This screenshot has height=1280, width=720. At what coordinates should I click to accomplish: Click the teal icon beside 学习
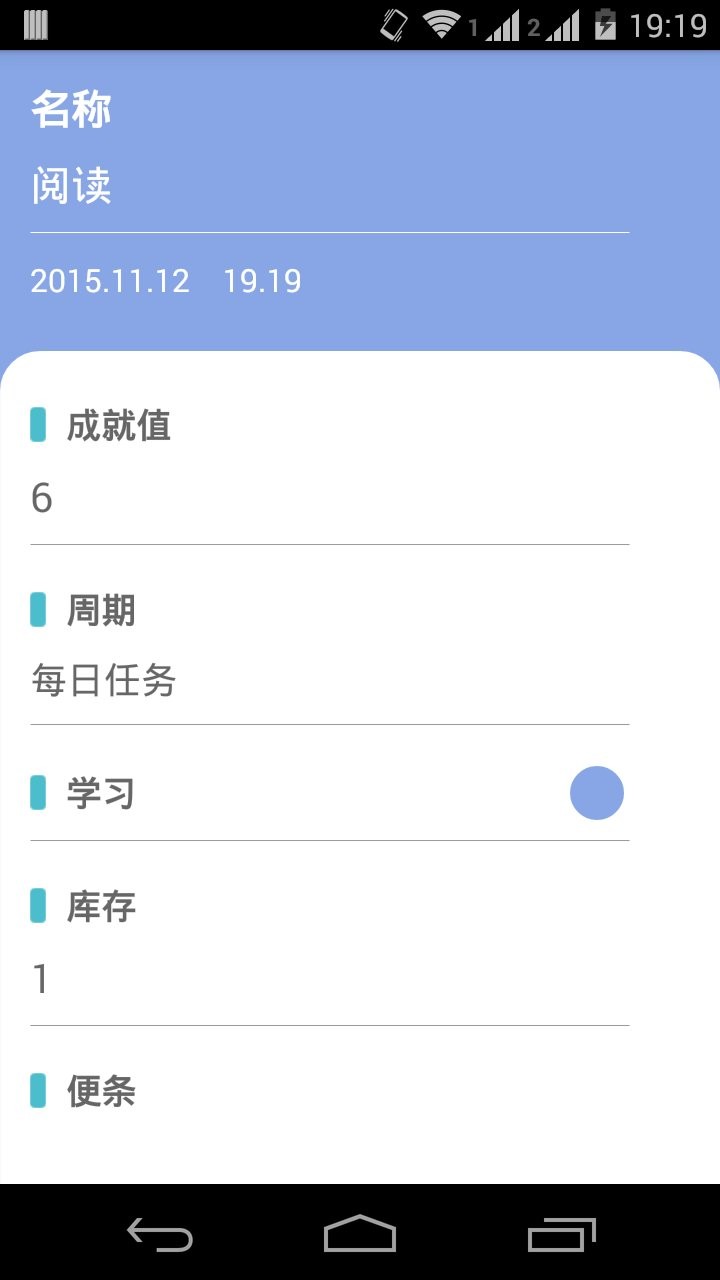tap(38, 792)
